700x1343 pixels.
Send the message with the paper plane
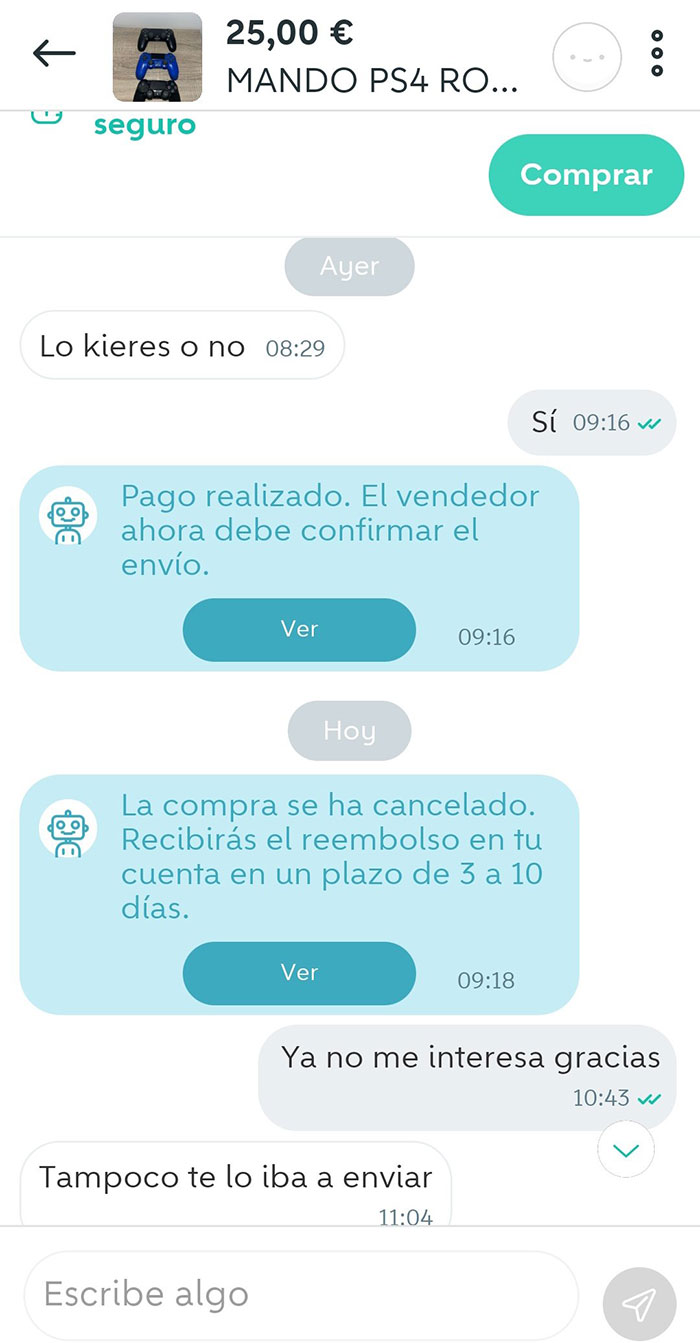point(640,1302)
